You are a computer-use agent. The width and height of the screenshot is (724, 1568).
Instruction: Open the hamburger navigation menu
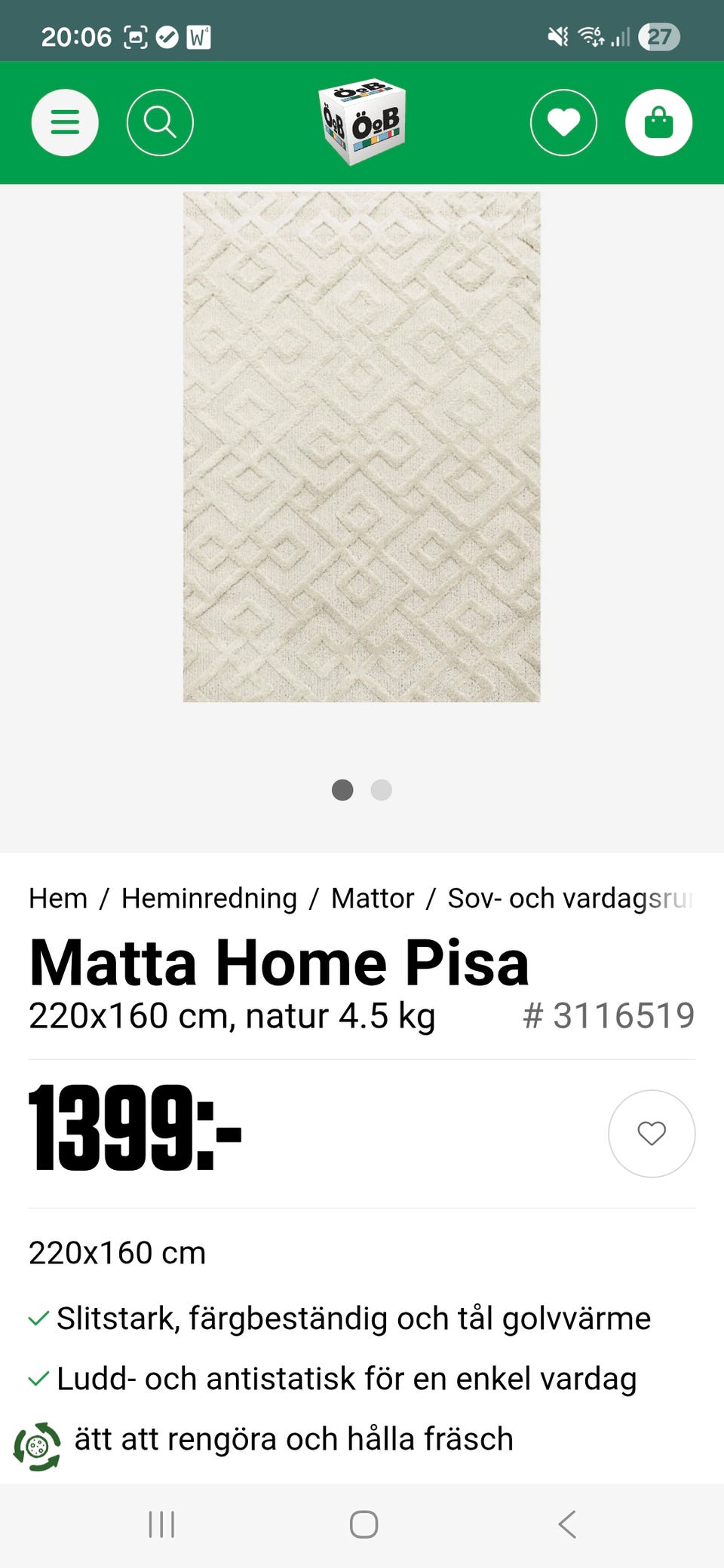tap(65, 122)
